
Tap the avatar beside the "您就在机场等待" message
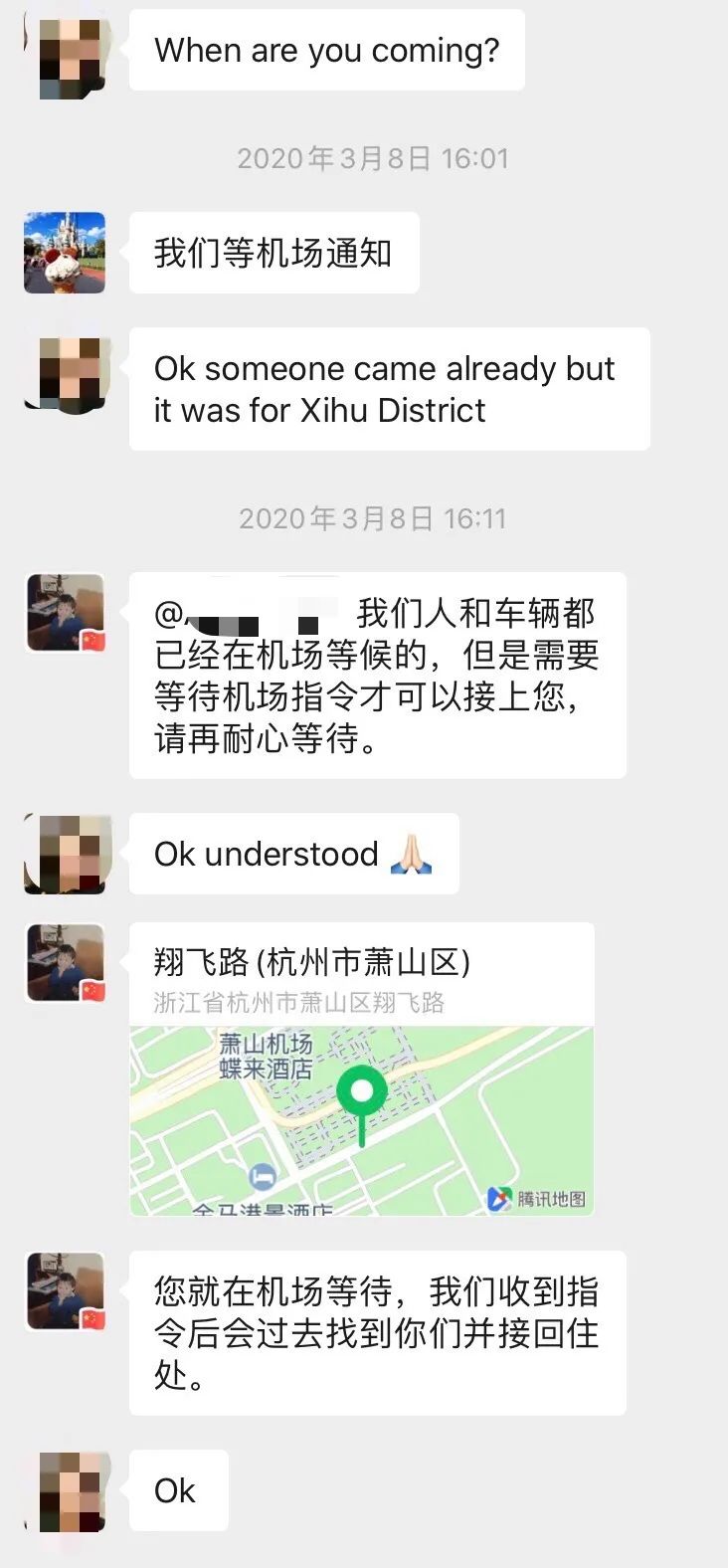click(x=66, y=1291)
